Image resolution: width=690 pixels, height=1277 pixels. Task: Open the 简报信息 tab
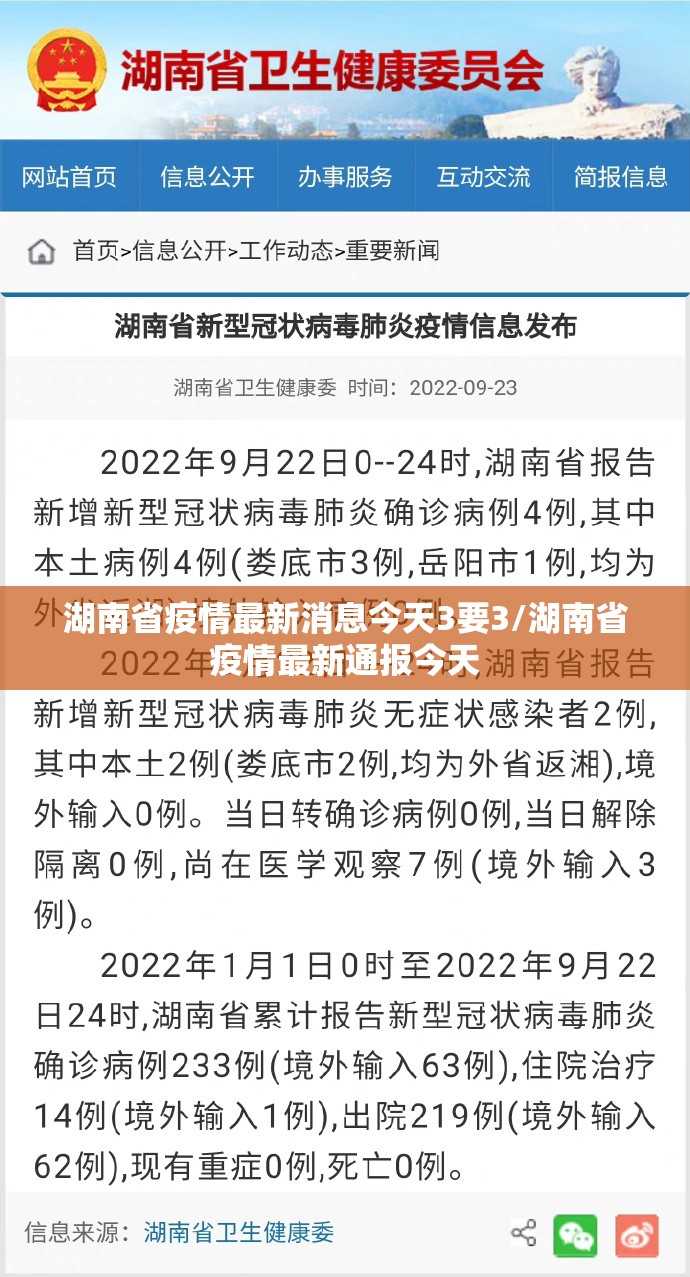coord(620,177)
